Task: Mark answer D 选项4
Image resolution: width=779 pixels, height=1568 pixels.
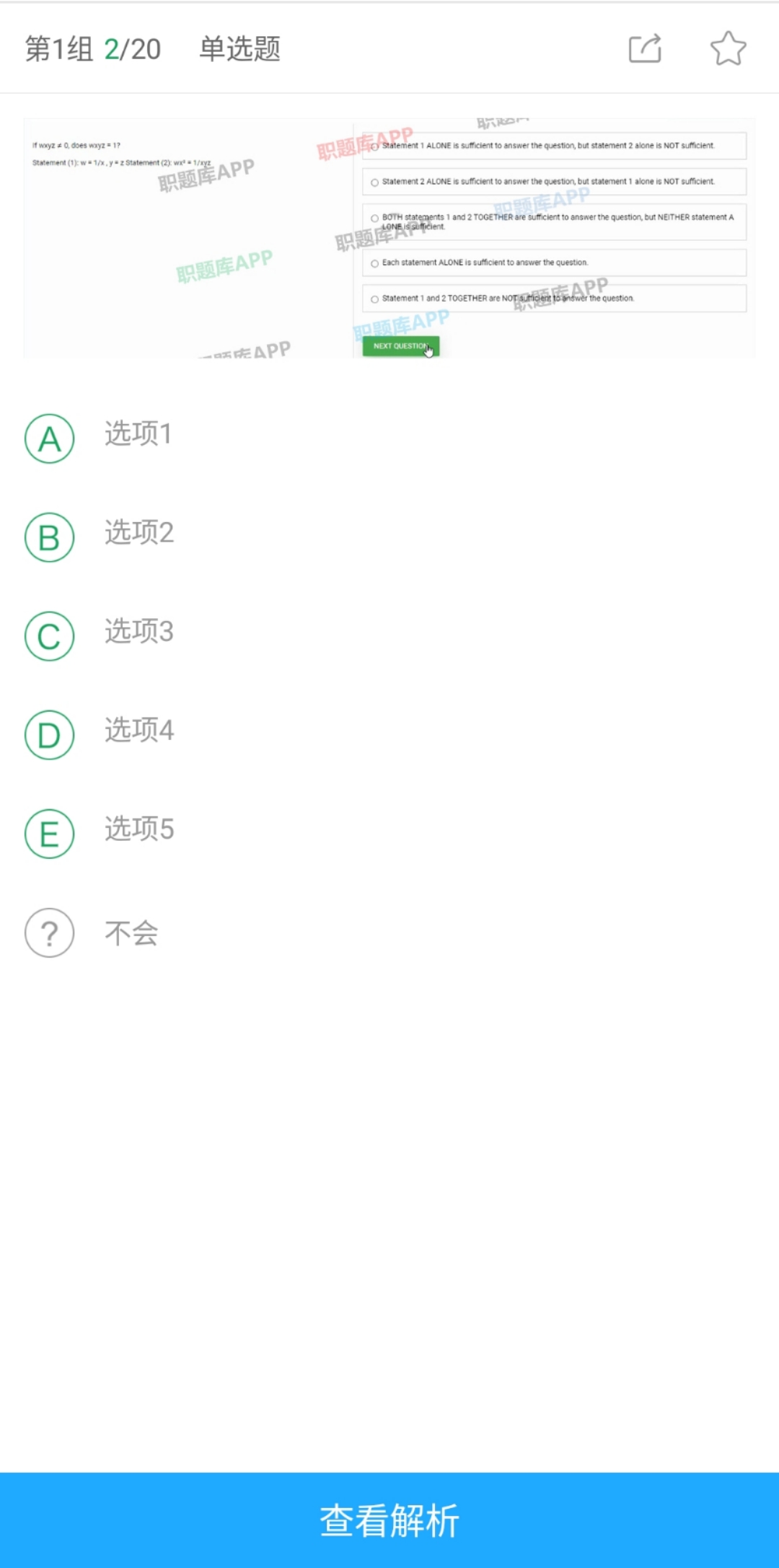Action: pos(50,735)
